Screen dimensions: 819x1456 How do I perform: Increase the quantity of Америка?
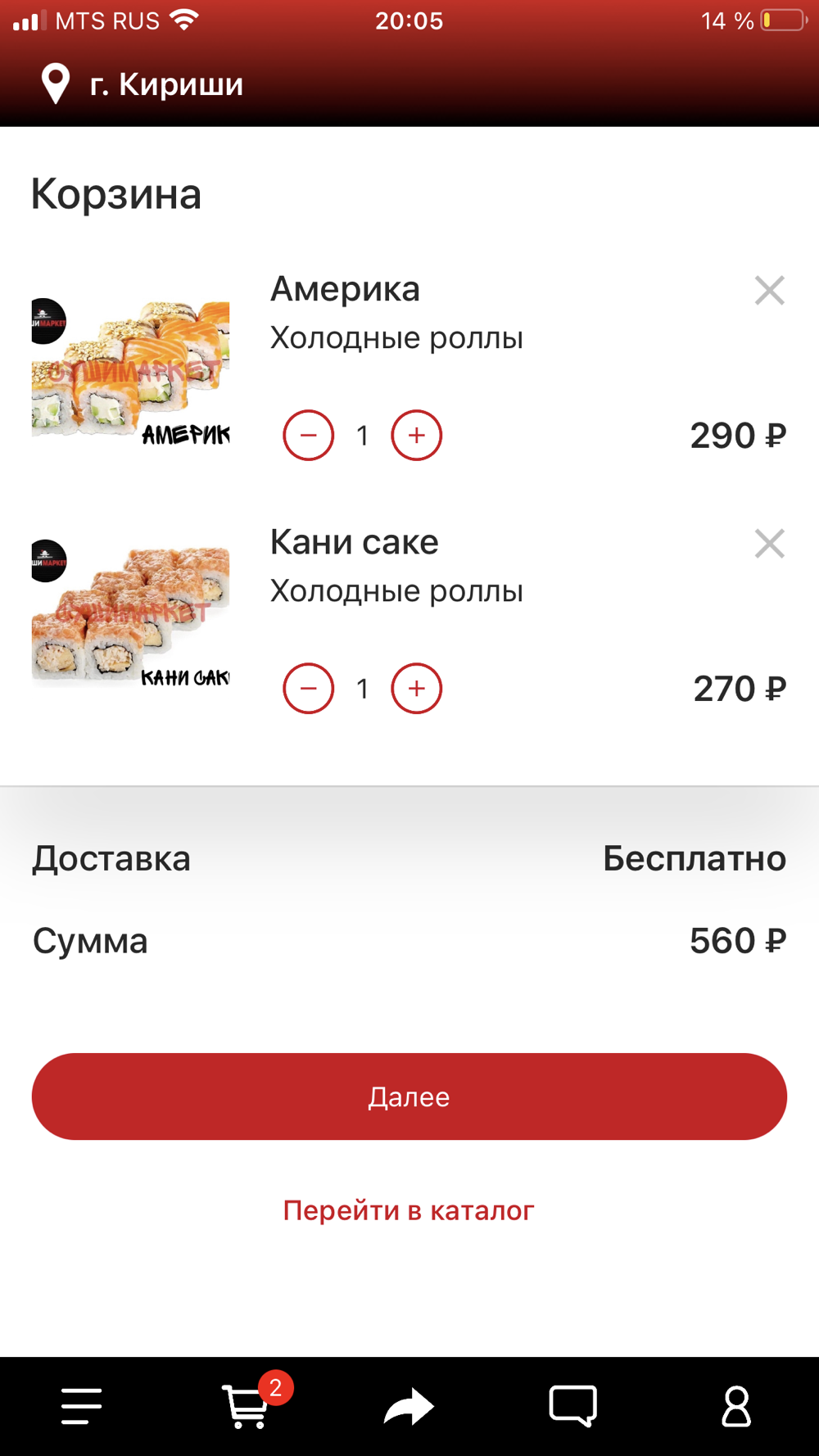point(417,435)
